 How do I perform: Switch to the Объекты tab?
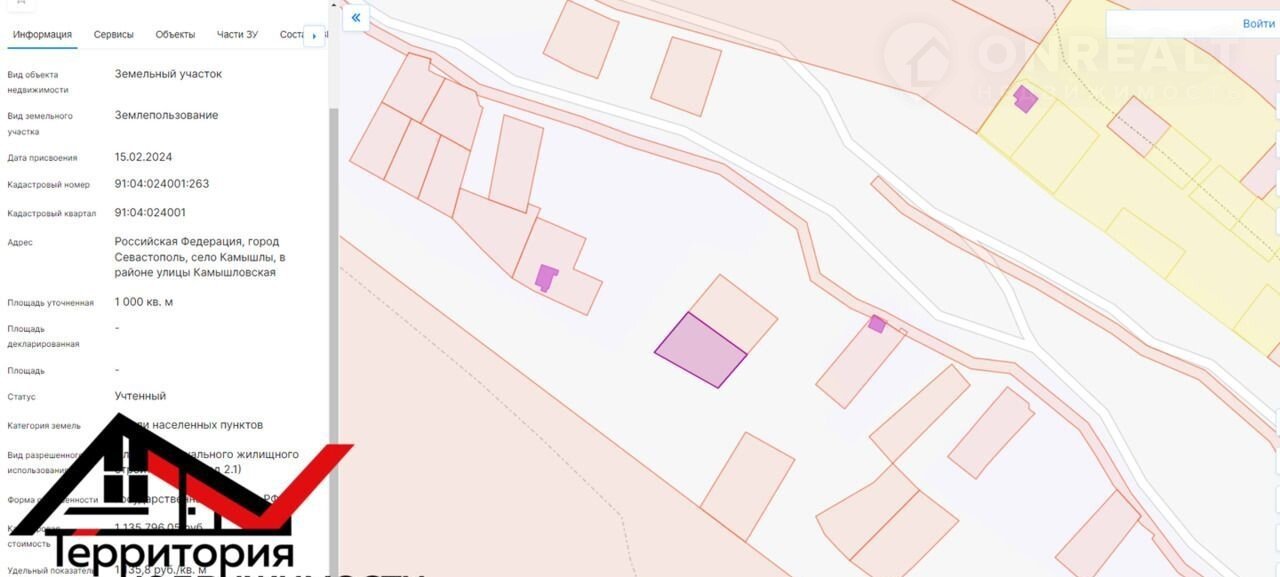pos(175,34)
